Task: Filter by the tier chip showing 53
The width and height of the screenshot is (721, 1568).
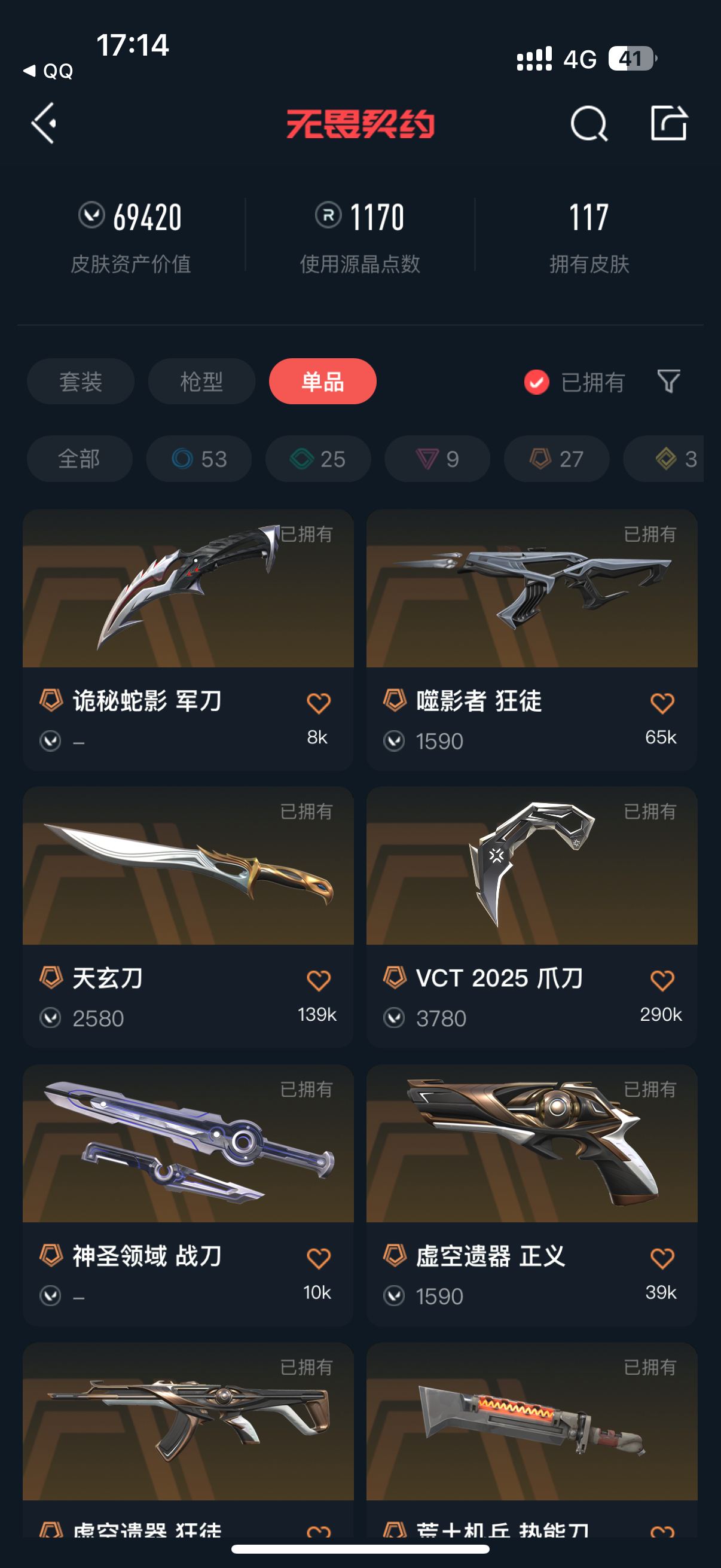Action: pos(199,459)
